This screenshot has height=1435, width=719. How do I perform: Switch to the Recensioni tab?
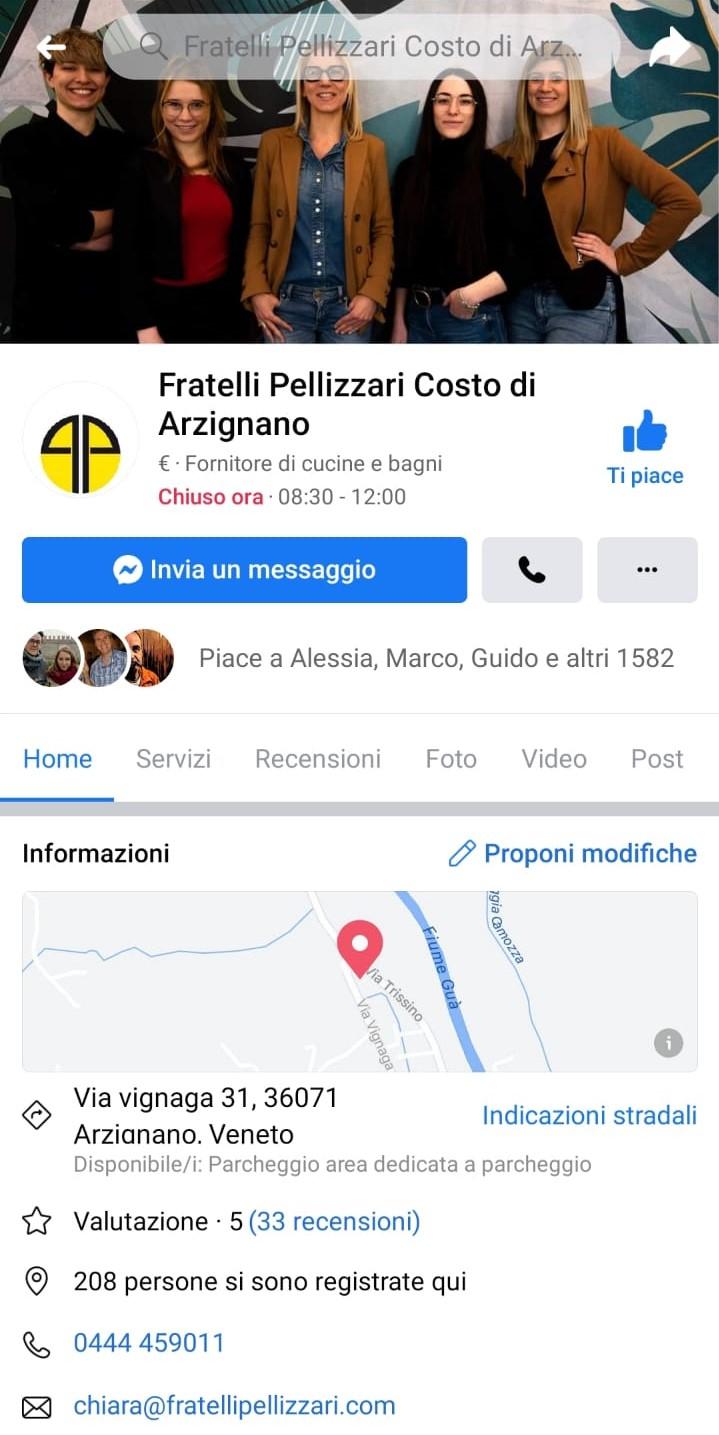coord(317,759)
